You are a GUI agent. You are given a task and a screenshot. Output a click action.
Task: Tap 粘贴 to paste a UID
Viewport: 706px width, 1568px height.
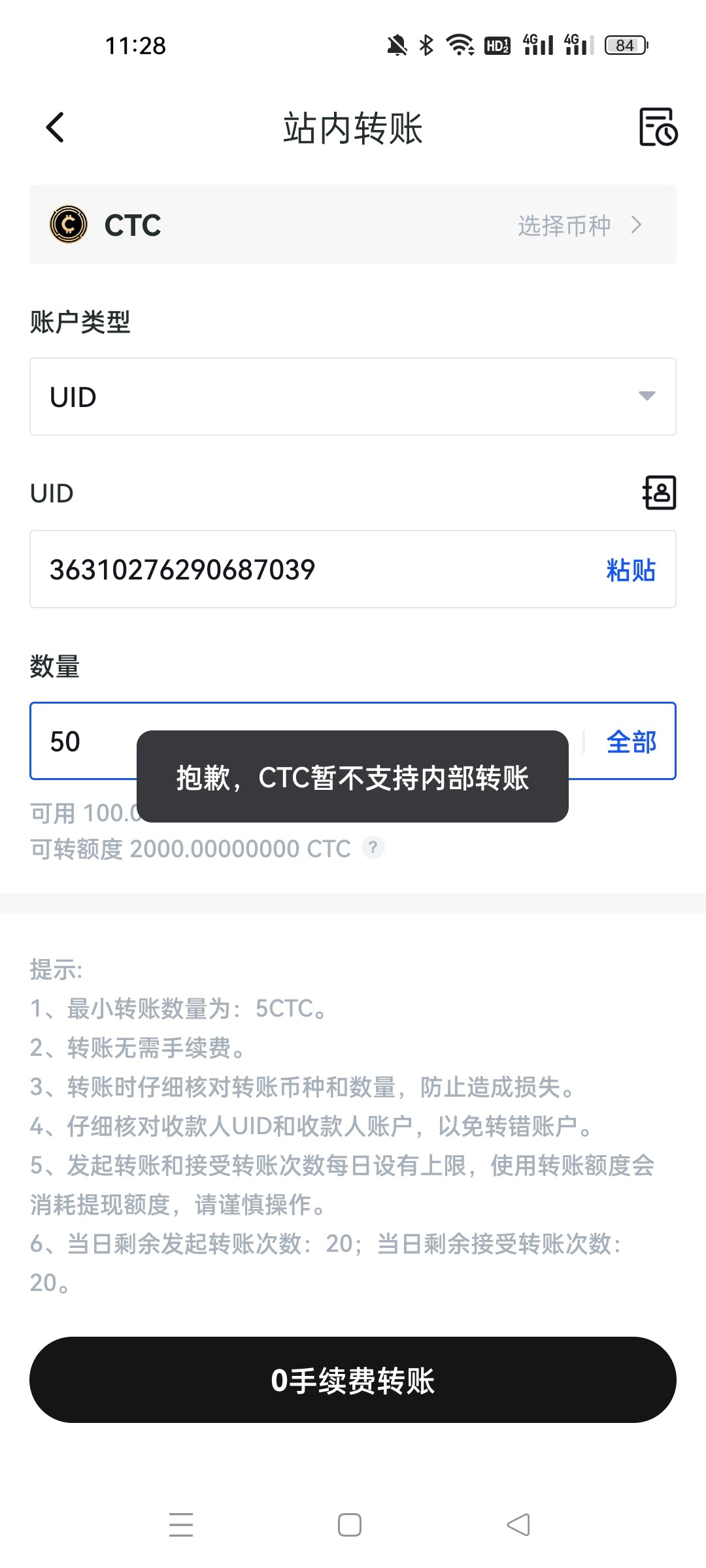(x=631, y=570)
